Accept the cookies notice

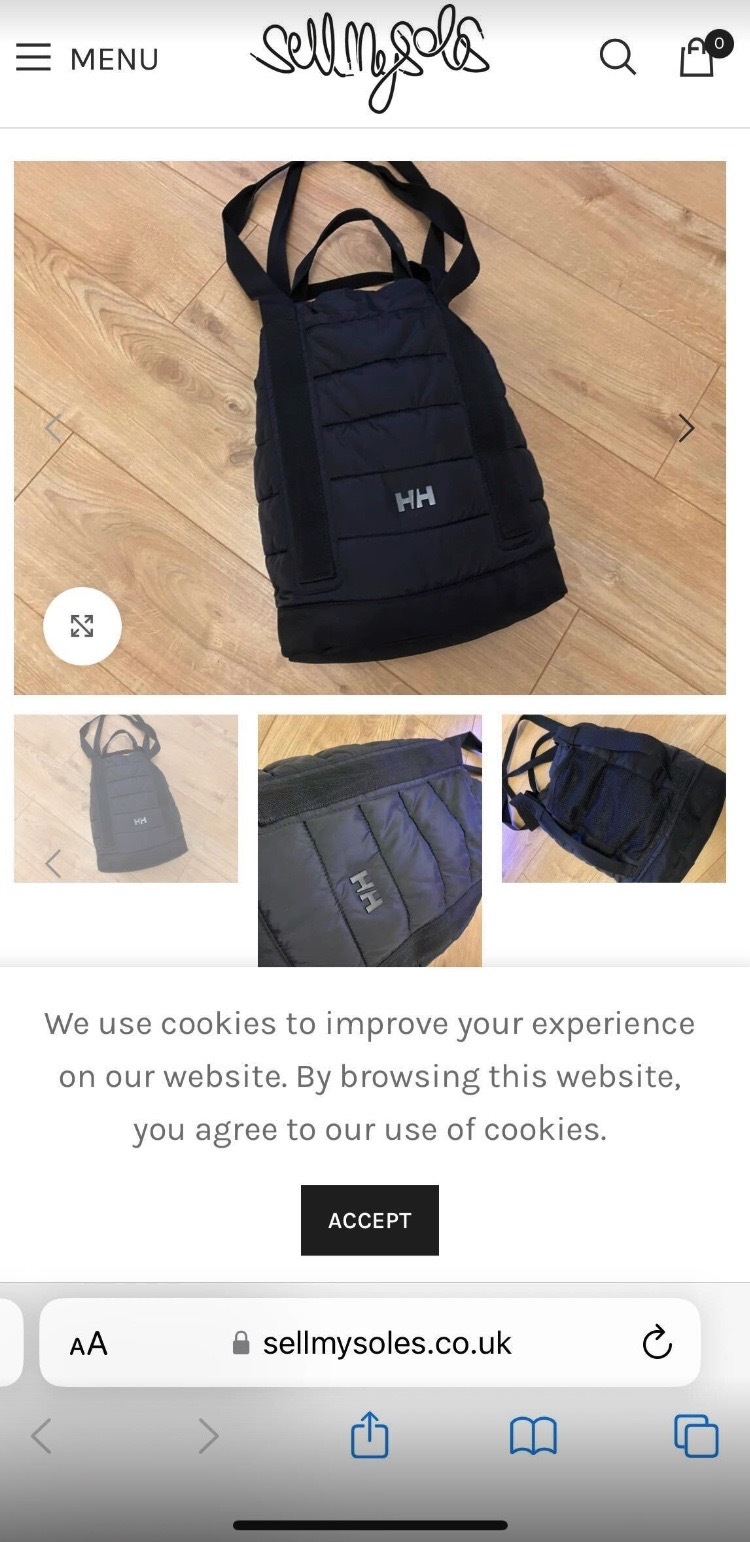point(369,1220)
